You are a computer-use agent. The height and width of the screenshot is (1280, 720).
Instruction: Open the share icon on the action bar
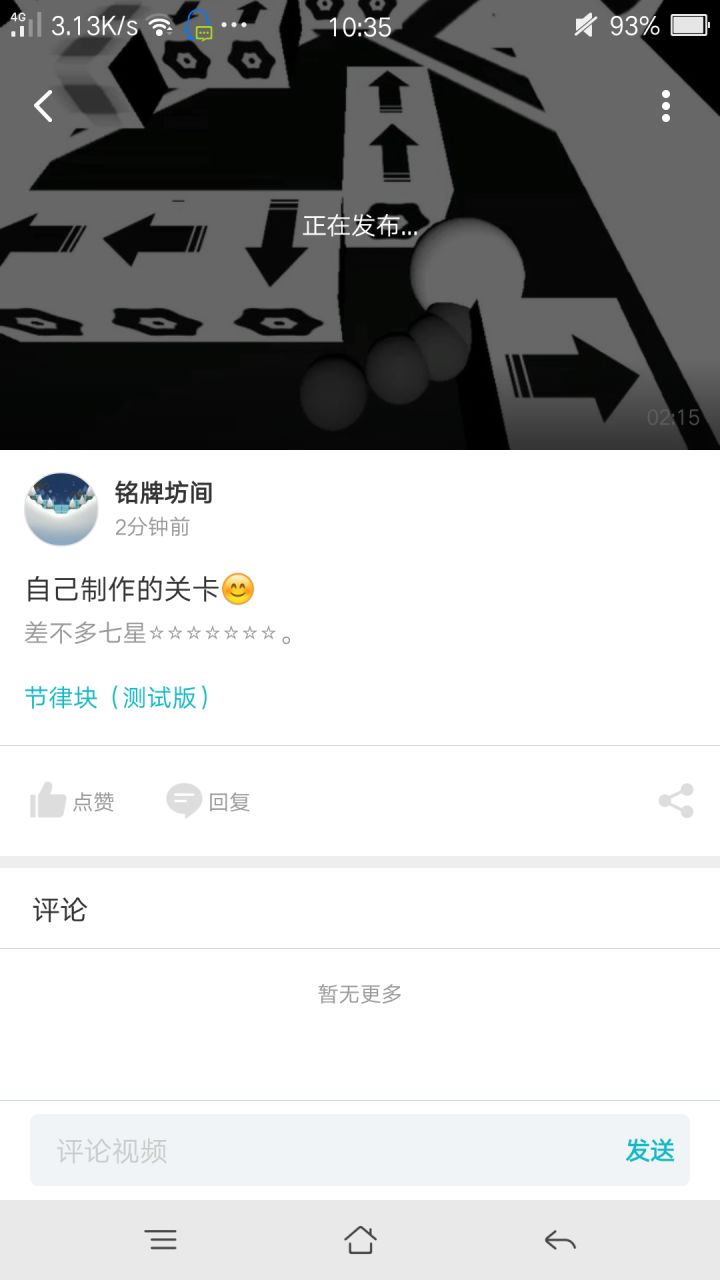click(x=677, y=800)
